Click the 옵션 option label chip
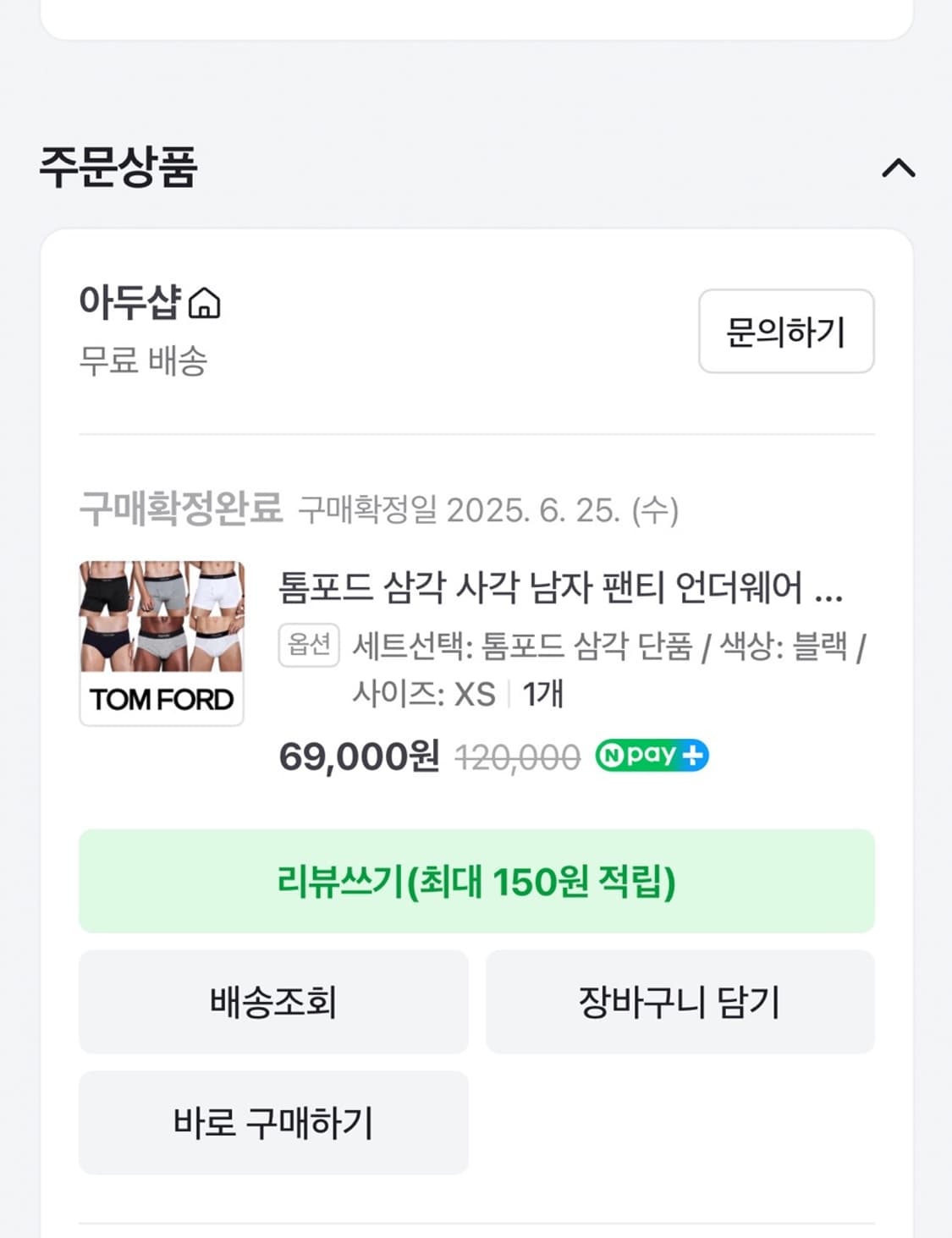This screenshot has height=1238, width=952. click(308, 645)
